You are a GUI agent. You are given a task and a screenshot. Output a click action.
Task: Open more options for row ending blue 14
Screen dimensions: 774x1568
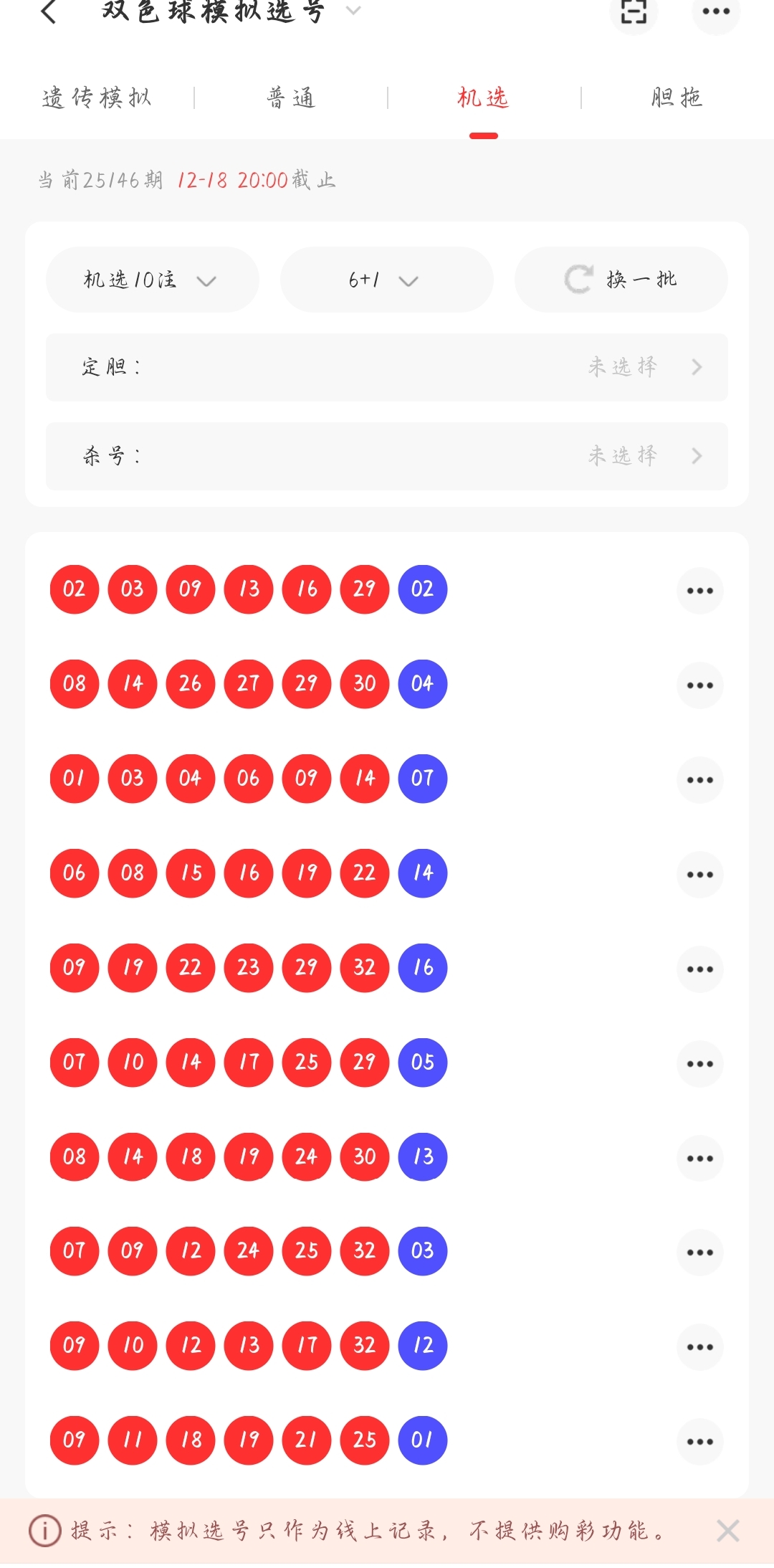(x=699, y=875)
